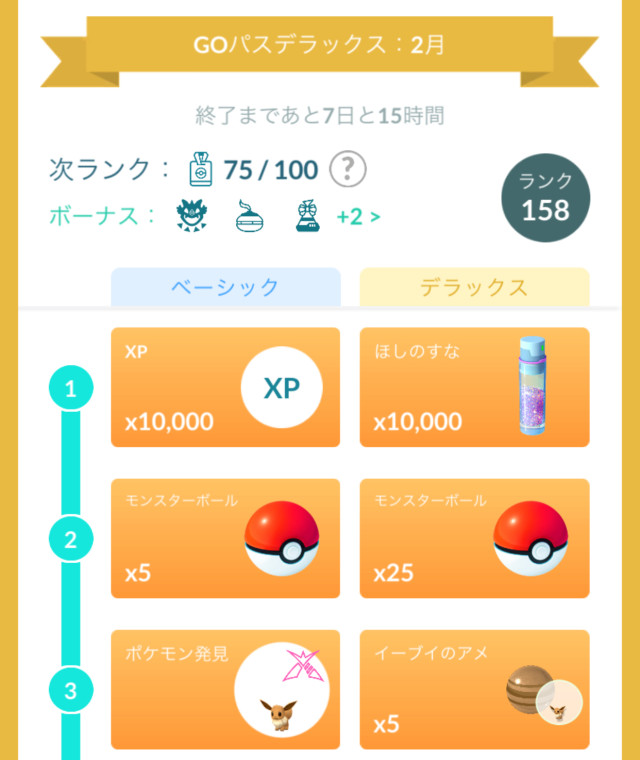Switch to the ベーシック tab
The height and width of the screenshot is (760, 640).
[x=225, y=287]
